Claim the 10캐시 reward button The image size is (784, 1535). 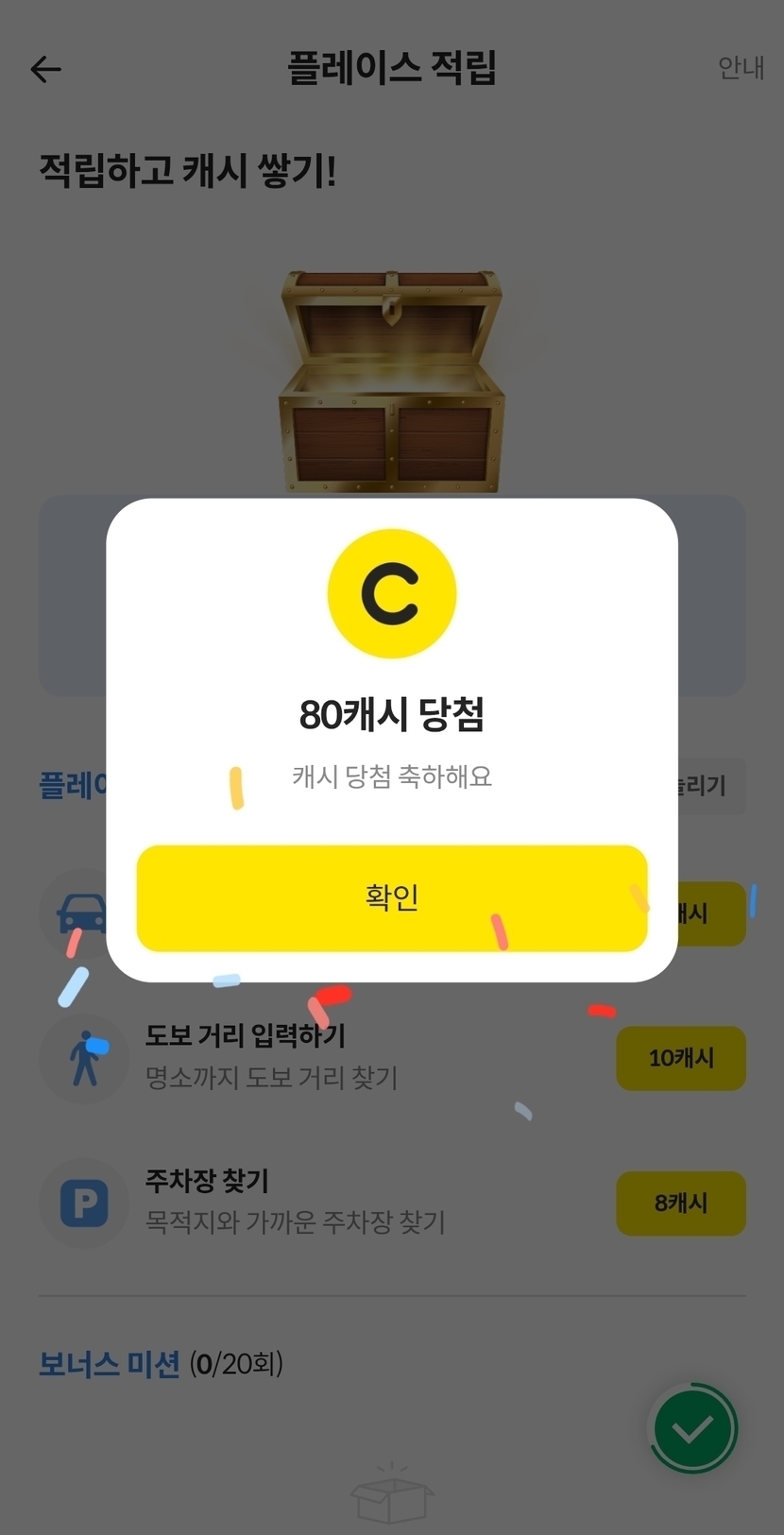tap(681, 1058)
